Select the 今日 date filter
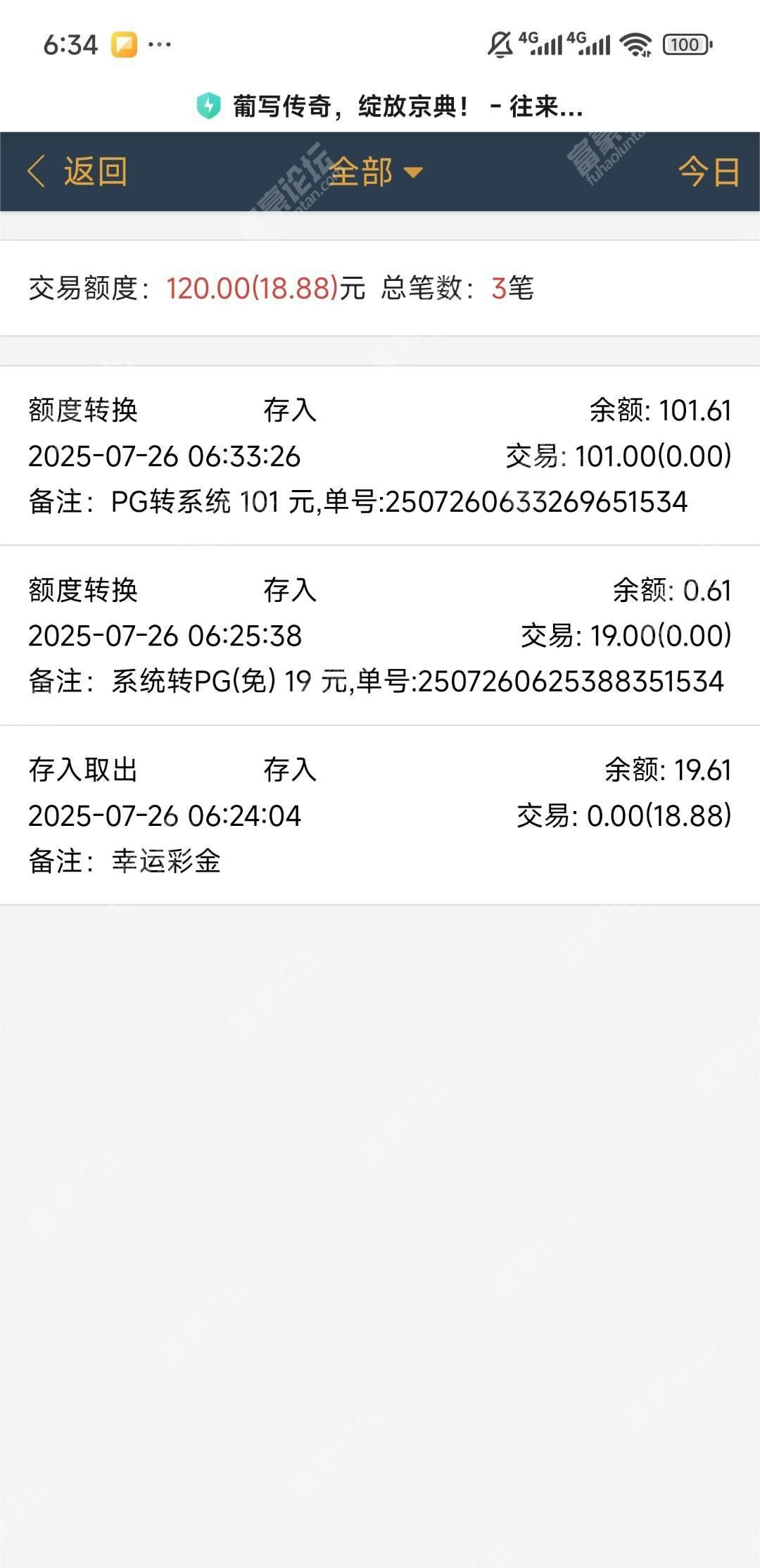This screenshot has width=760, height=1568. [709, 172]
